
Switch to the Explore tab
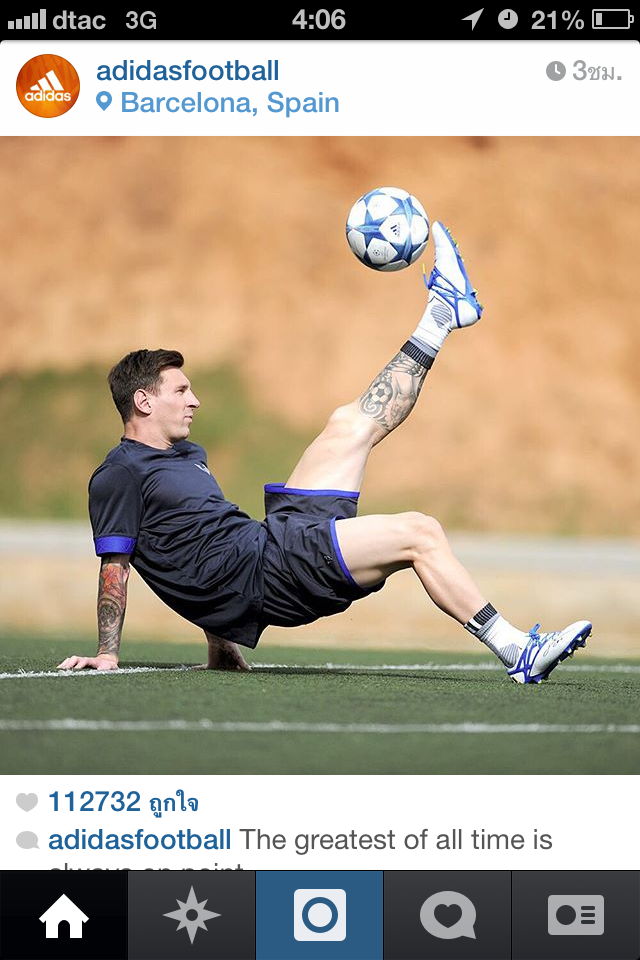(192, 915)
